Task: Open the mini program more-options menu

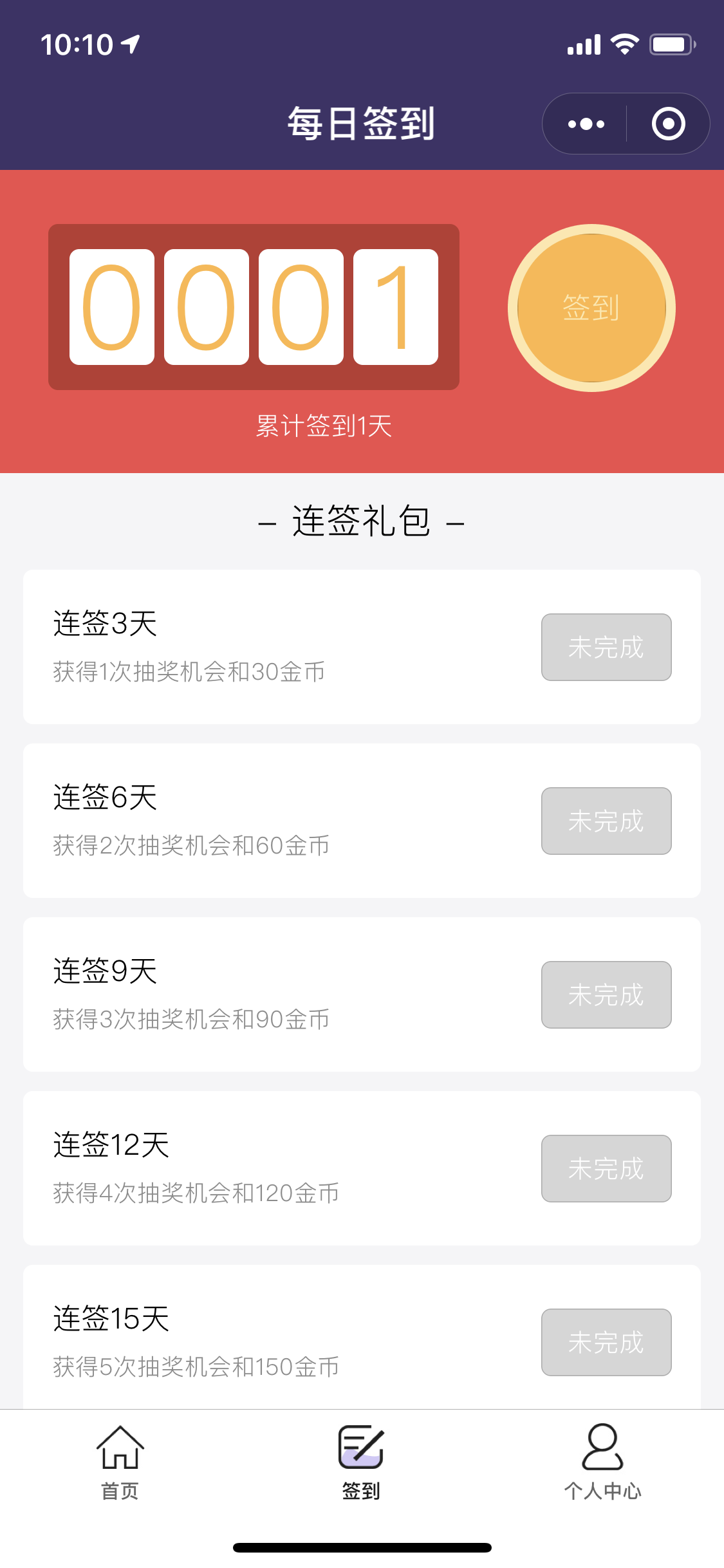Action: pyautogui.click(x=586, y=124)
